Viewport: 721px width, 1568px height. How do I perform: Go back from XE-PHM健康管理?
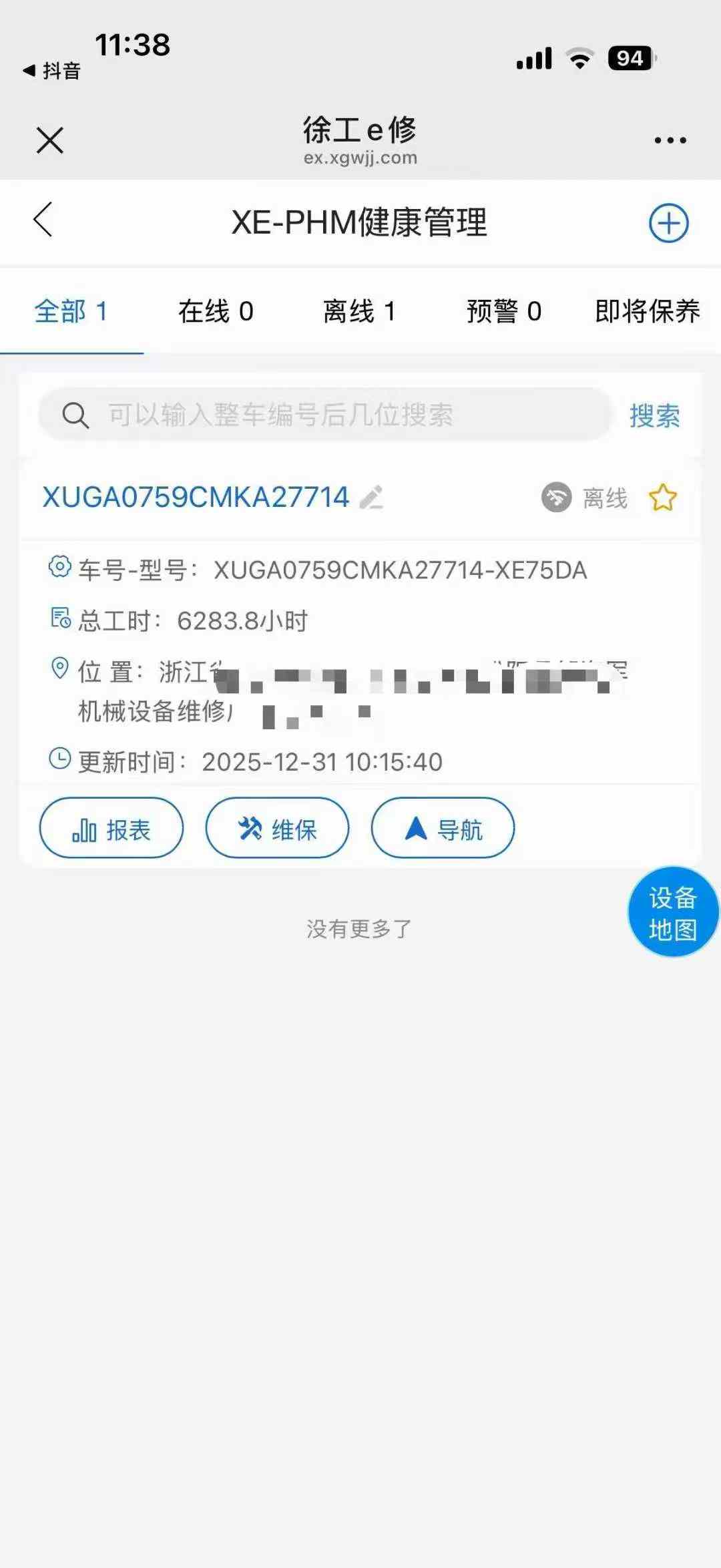(x=43, y=220)
